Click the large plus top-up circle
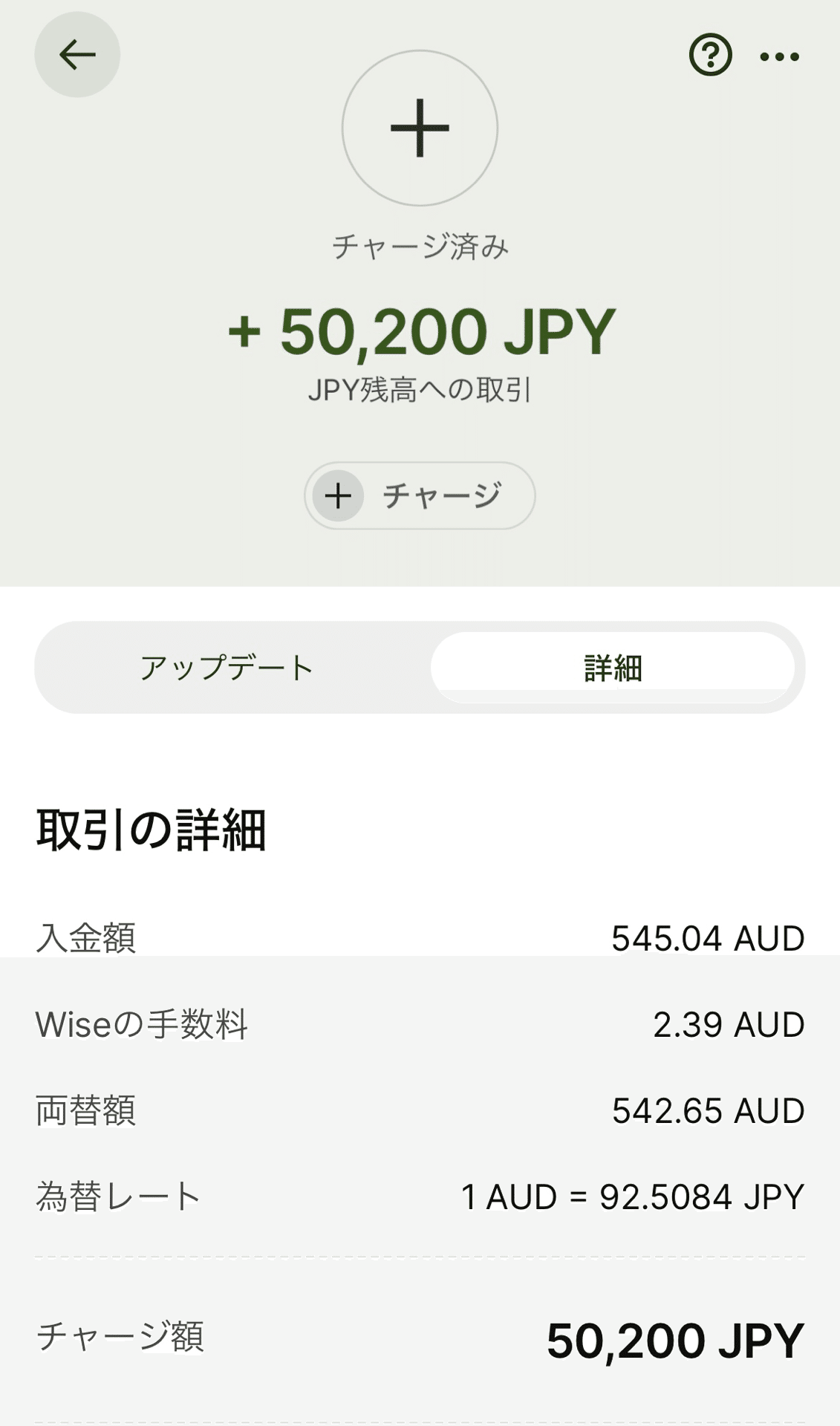This screenshot has width=840, height=1426. pos(419,128)
